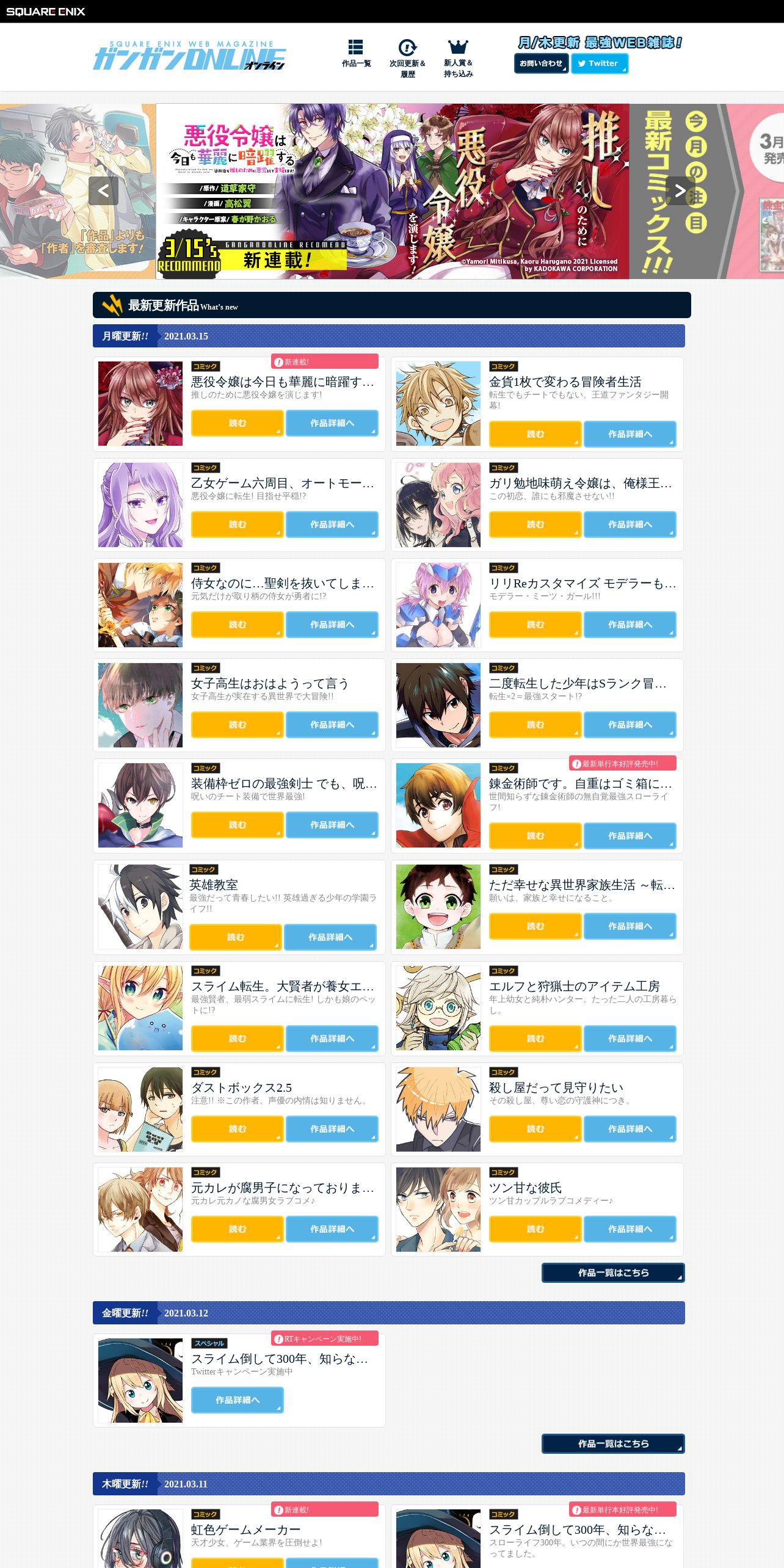Open 作品詳細へ for ダストボックス2.5
The image size is (784, 1568).
click(332, 1129)
